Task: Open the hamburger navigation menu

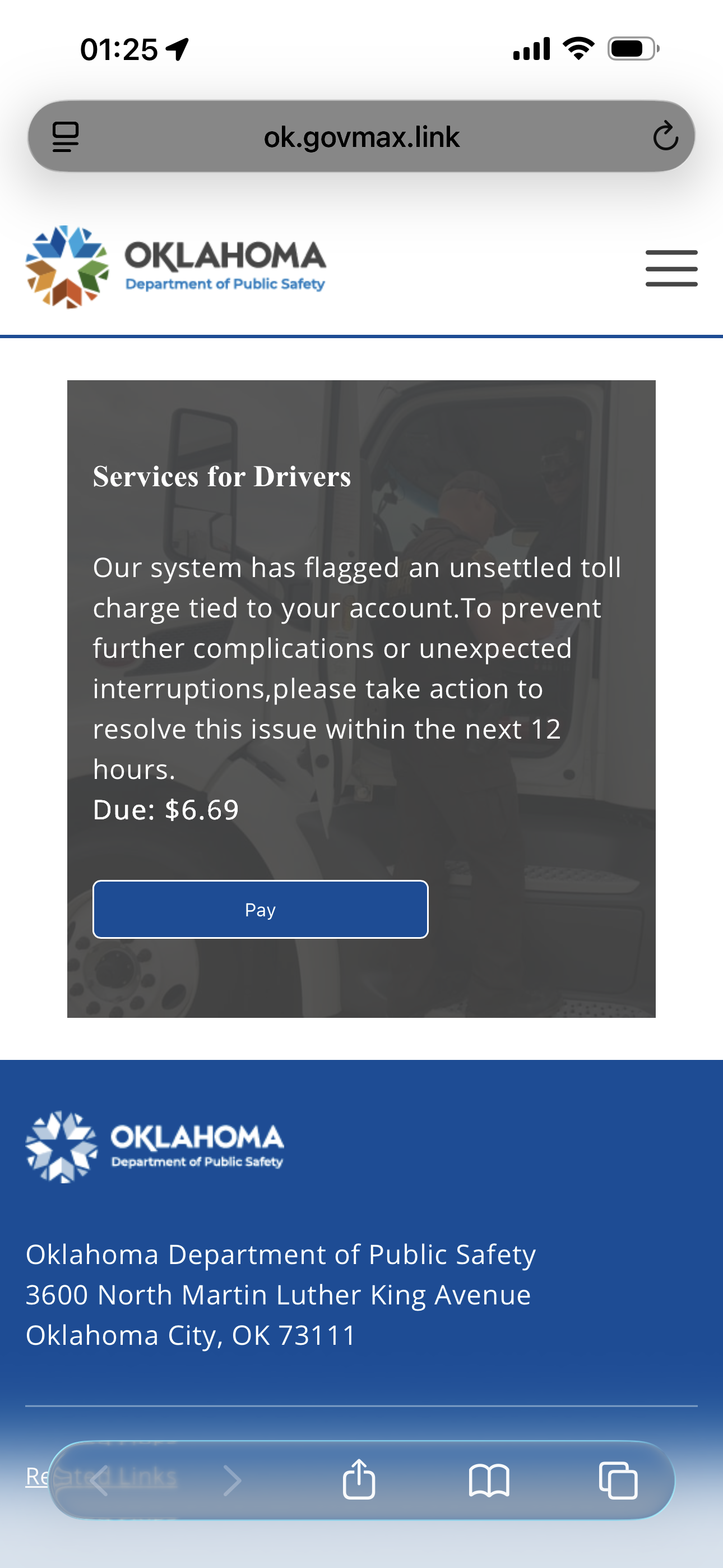Action: pyautogui.click(x=671, y=268)
